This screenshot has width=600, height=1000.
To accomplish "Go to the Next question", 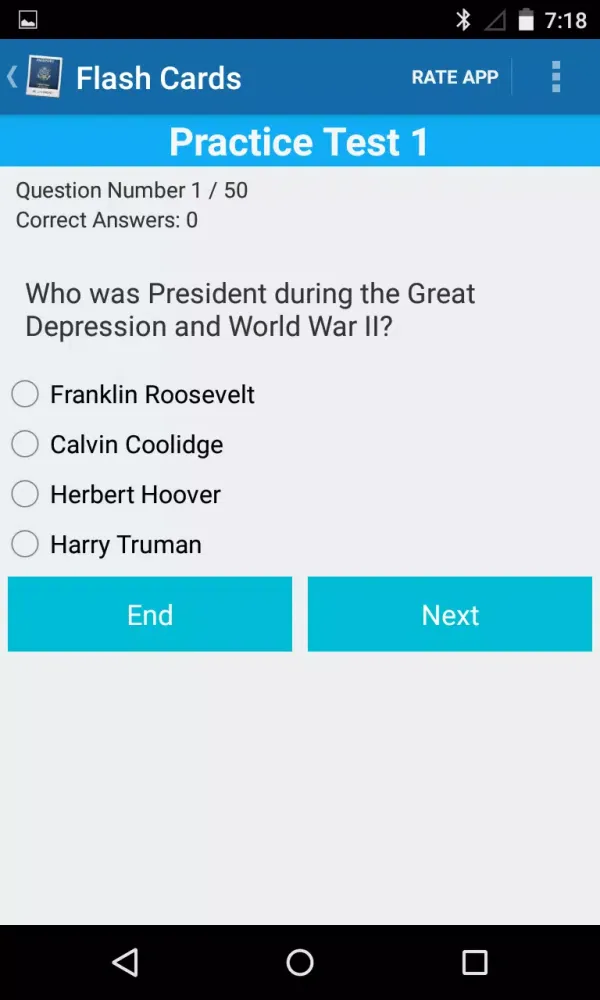I will pyautogui.click(x=450, y=614).
